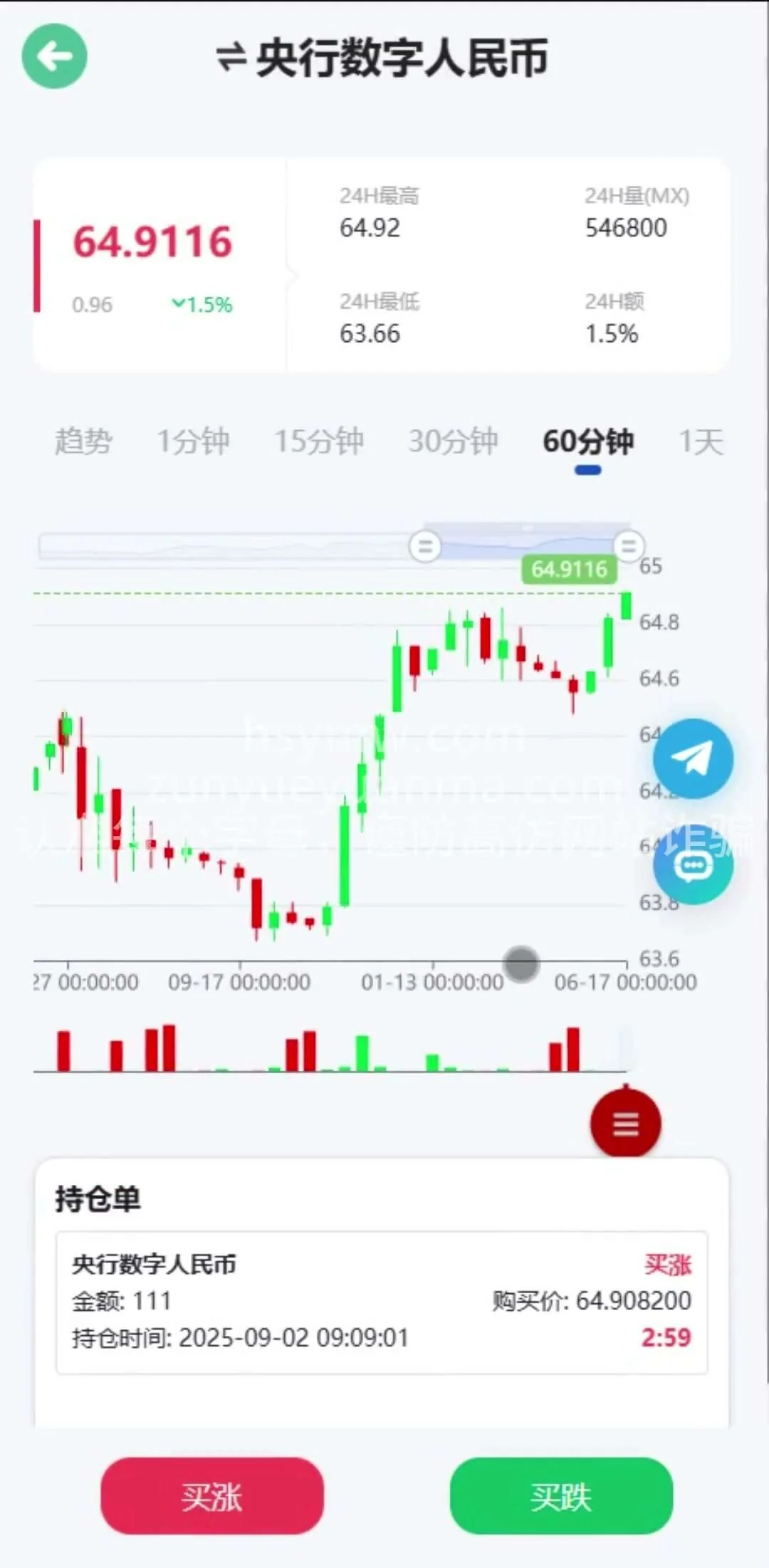Switch trading pair via 央行数字人民币 title

(x=383, y=58)
